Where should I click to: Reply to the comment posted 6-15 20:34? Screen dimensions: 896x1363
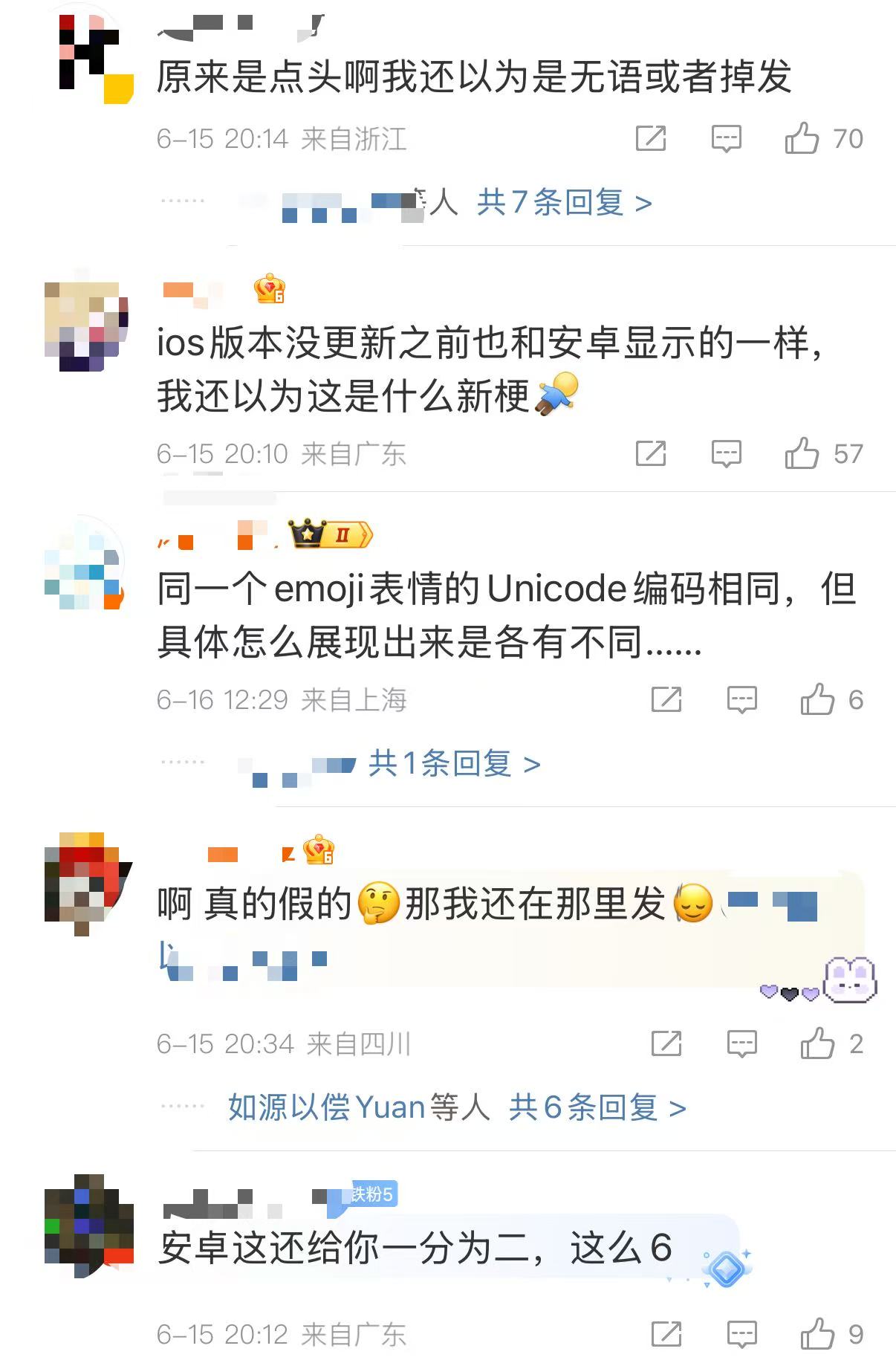[x=741, y=1043]
